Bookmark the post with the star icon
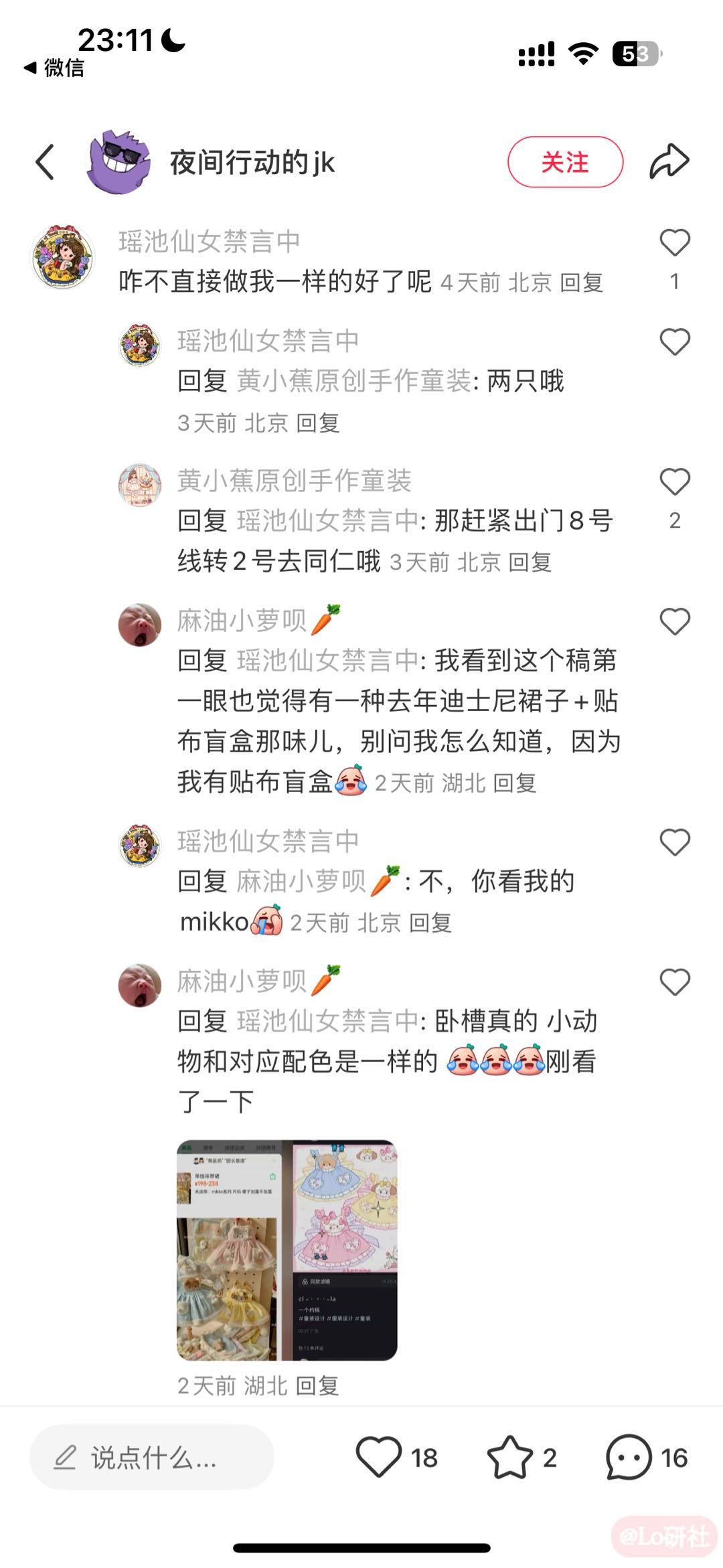The image size is (723, 1568). (x=510, y=1458)
